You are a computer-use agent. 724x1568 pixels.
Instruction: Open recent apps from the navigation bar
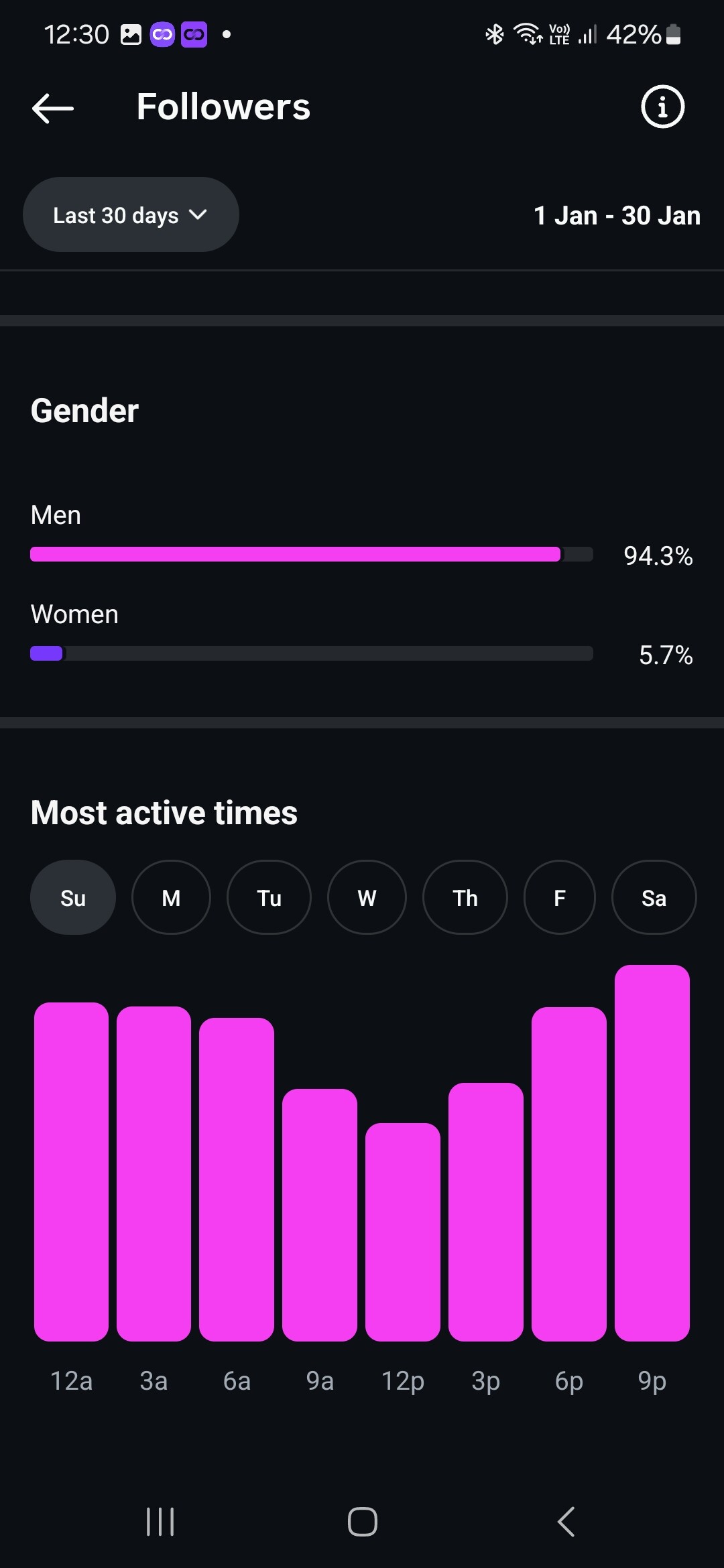[x=160, y=1521]
